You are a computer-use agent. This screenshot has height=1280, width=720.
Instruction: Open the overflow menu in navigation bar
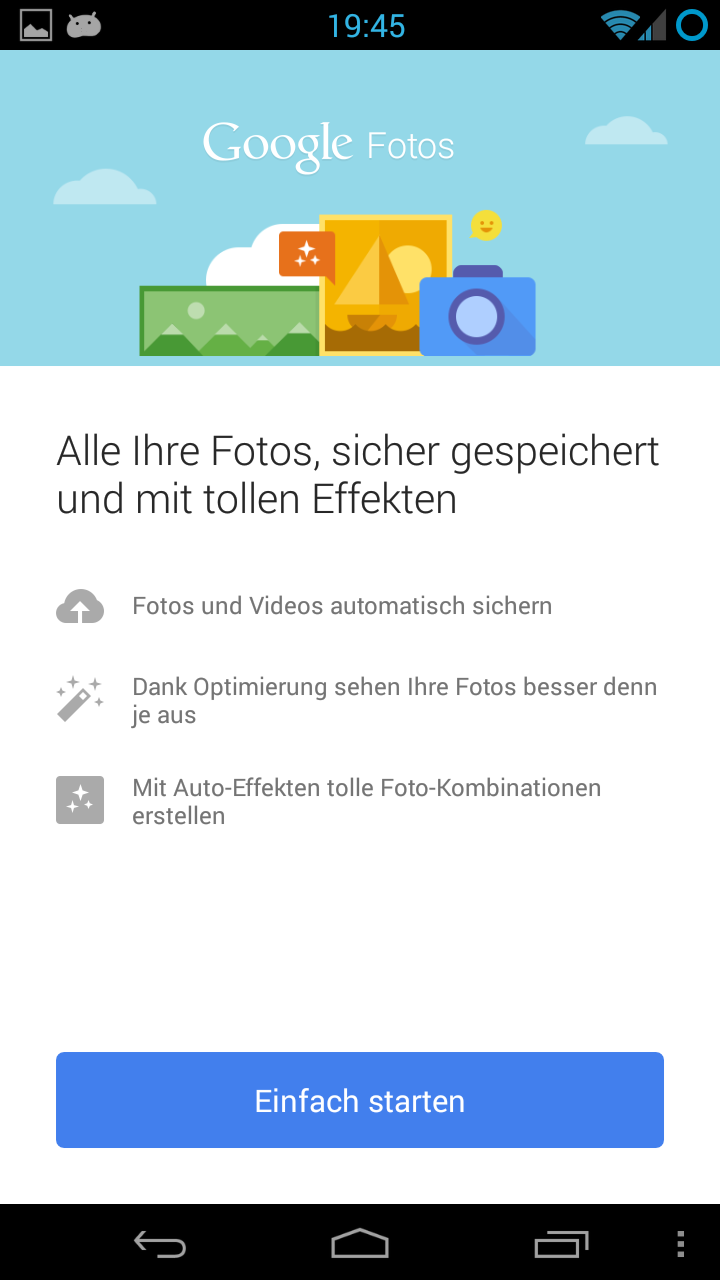(x=681, y=1244)
